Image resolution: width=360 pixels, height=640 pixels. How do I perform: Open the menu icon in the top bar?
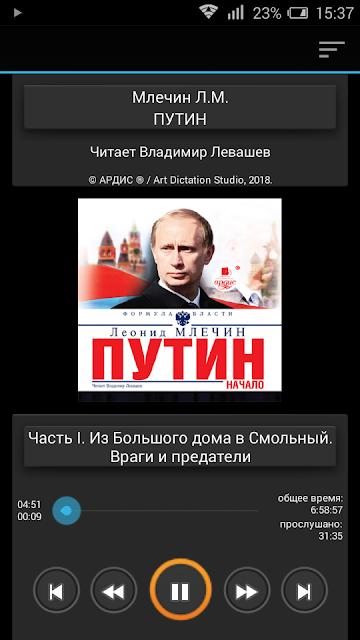(331, 49)
